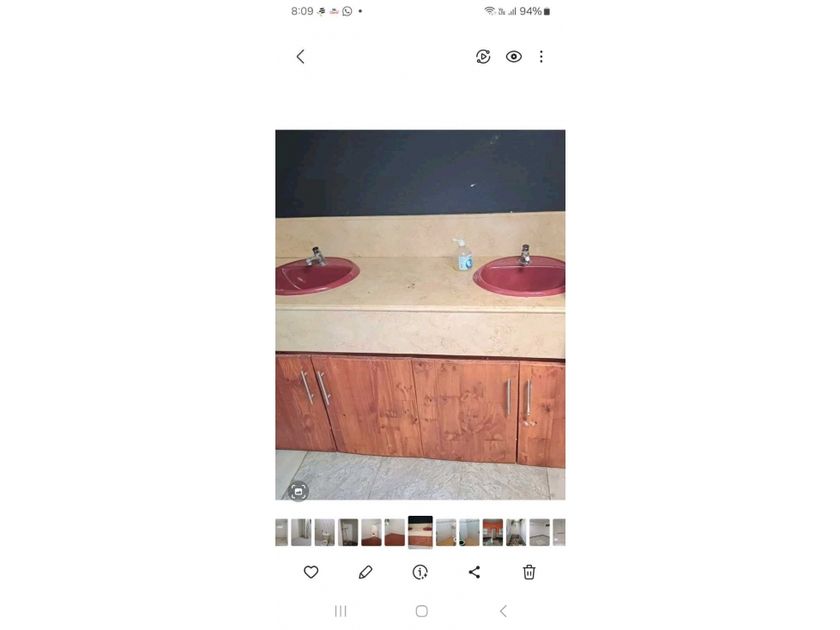Screen dimensions: 840x630
Task: View photo details info
Action: click(x=420, y=572)
